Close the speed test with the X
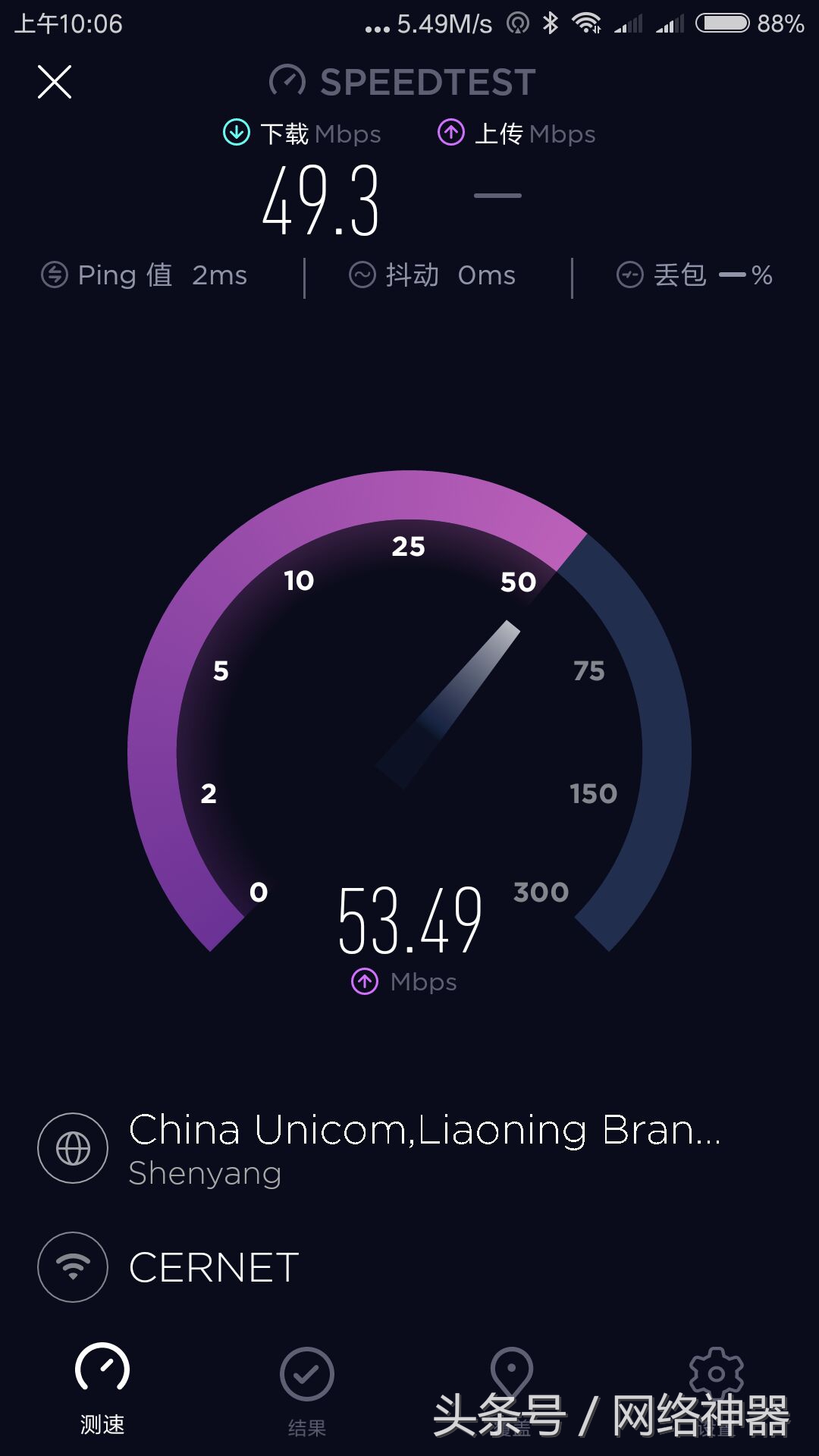This screenshot has height=1456, width=819. 55,81
